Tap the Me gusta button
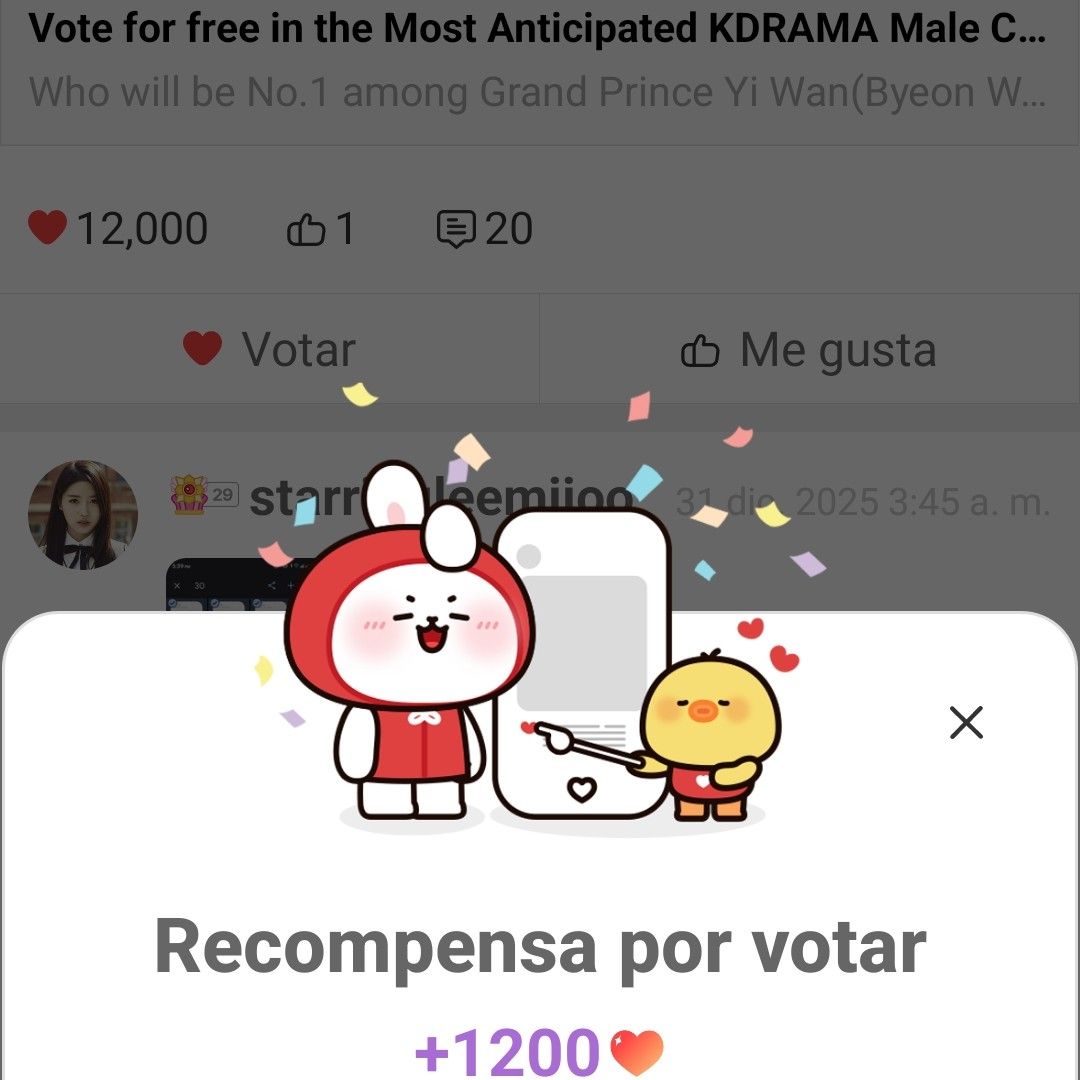Screen dimensions: 1080x1080 [809, 350]
